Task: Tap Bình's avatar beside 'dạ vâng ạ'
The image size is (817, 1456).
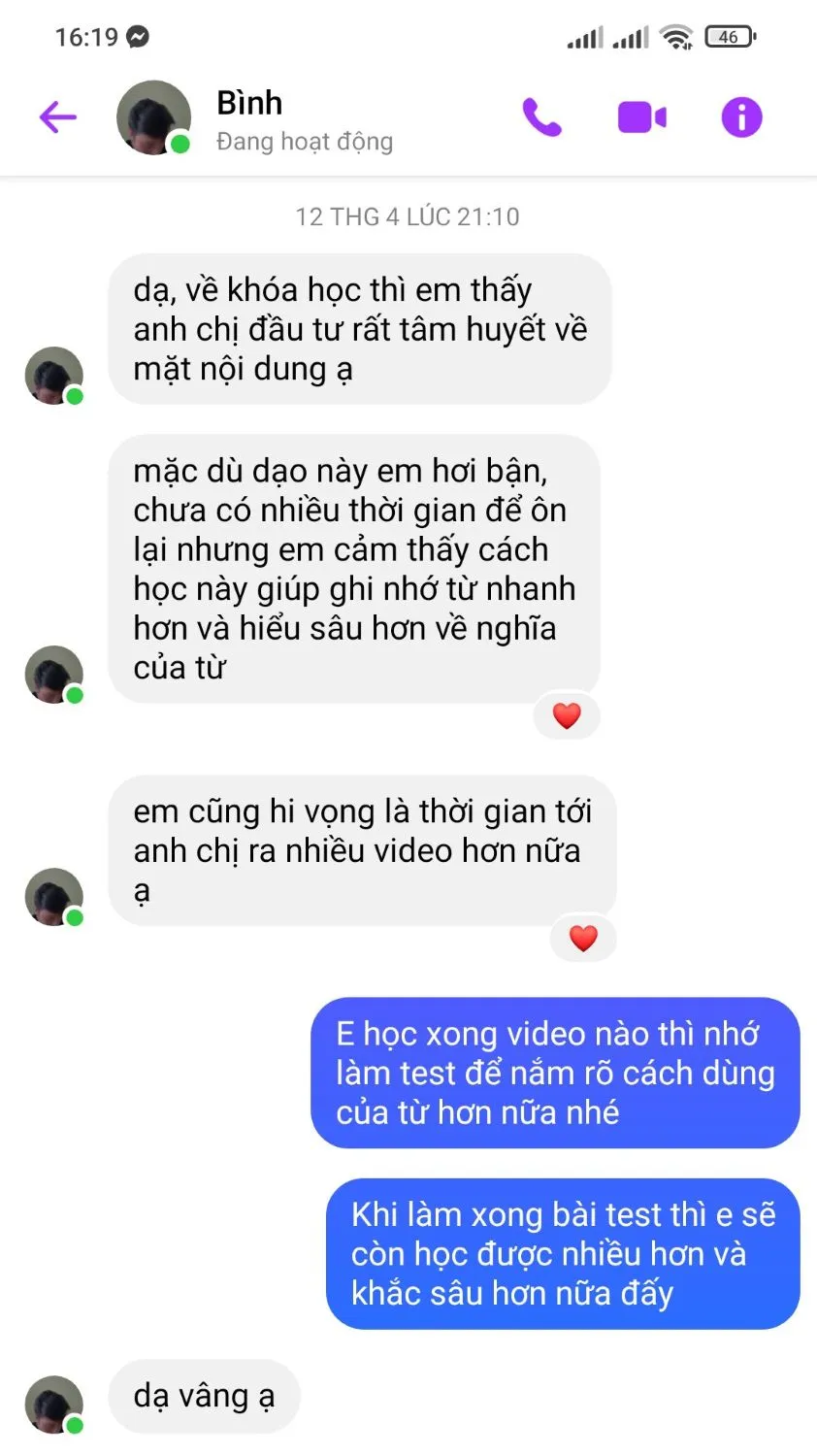Action: [x=53, y=1404]
